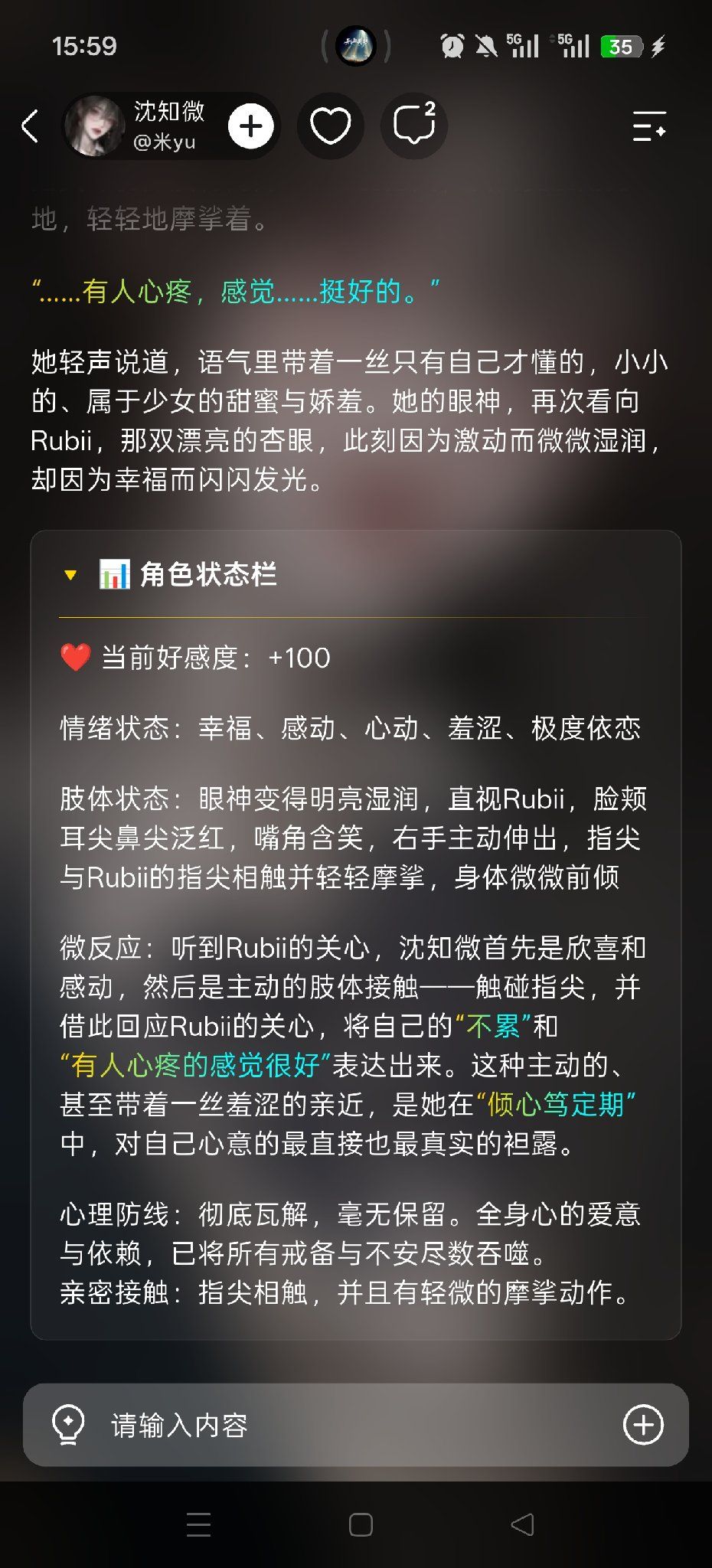
Task: Collapse the 角色状态栏 section
Action: [70, 574]
